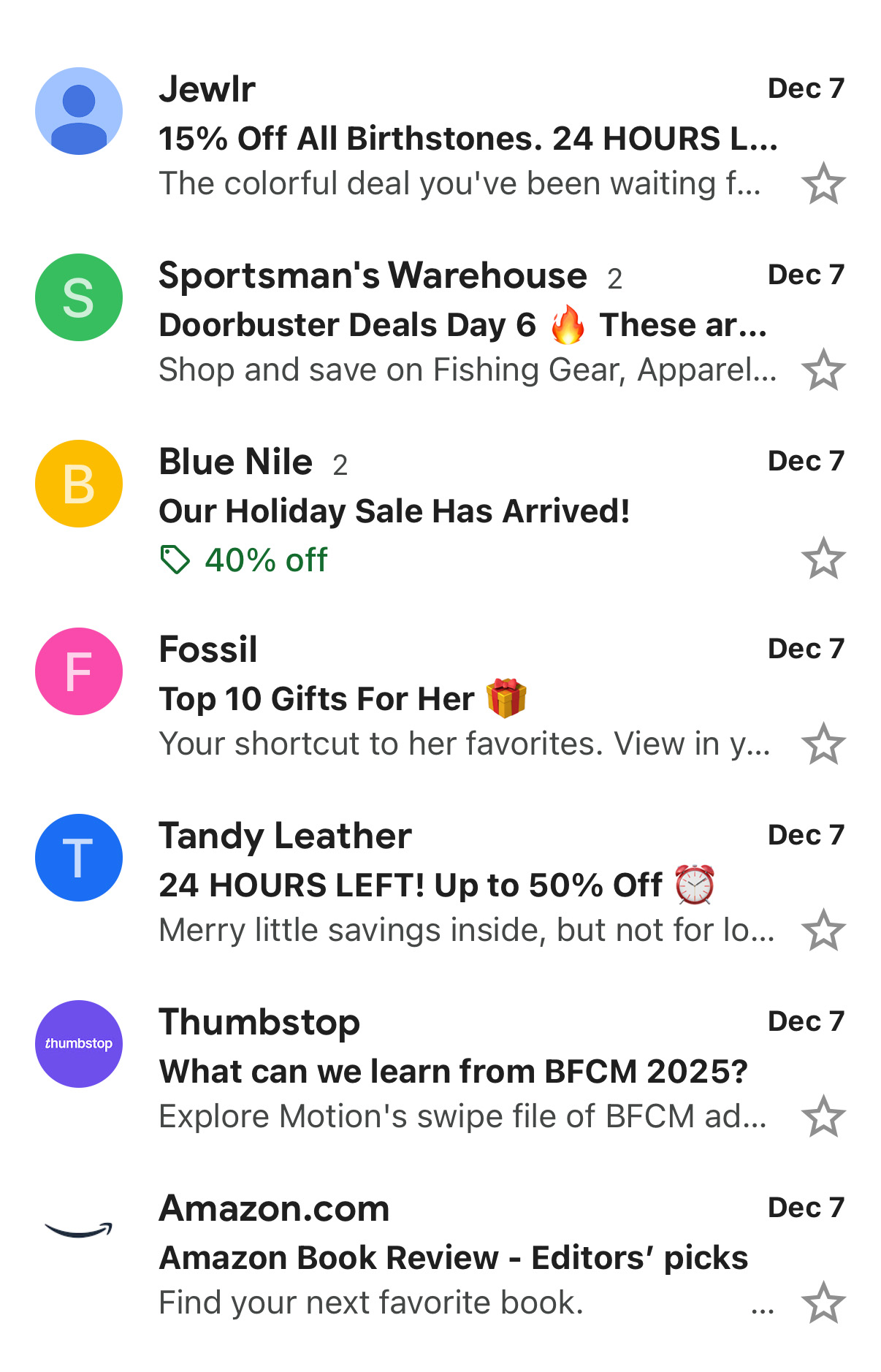Select the Tandy Leather sender avatar
The image size is (881, 1372).
coord(79,858)
